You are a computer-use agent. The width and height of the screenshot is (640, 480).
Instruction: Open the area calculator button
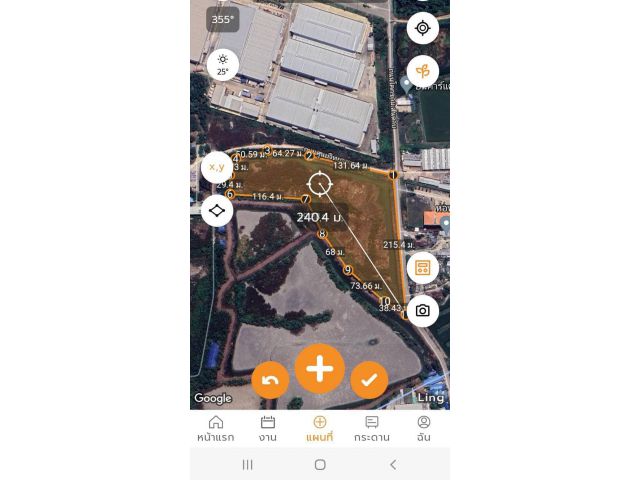(422, 268)
